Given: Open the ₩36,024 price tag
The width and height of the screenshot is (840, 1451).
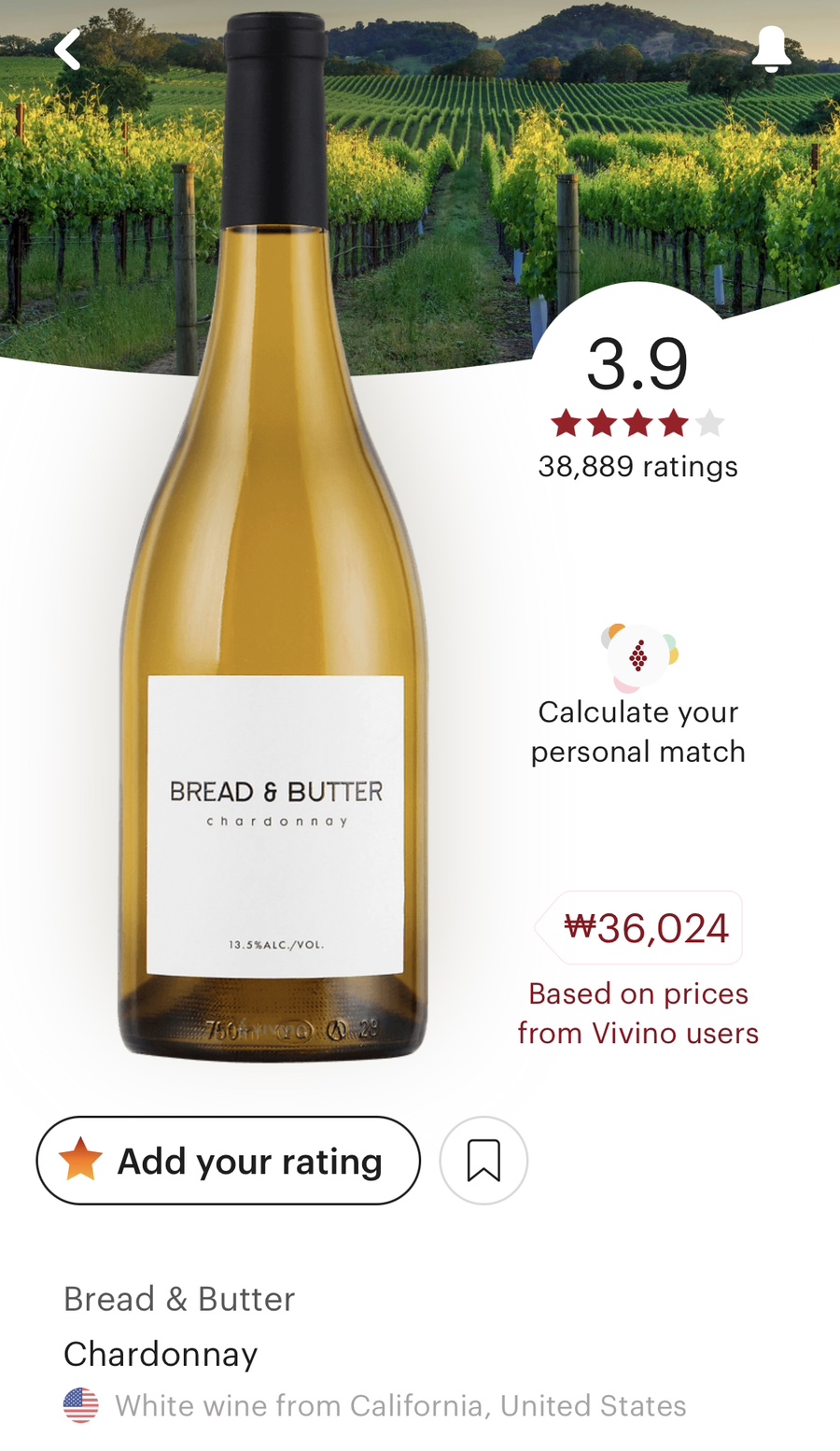Looking at the screenshot, I should coord(645,928).
